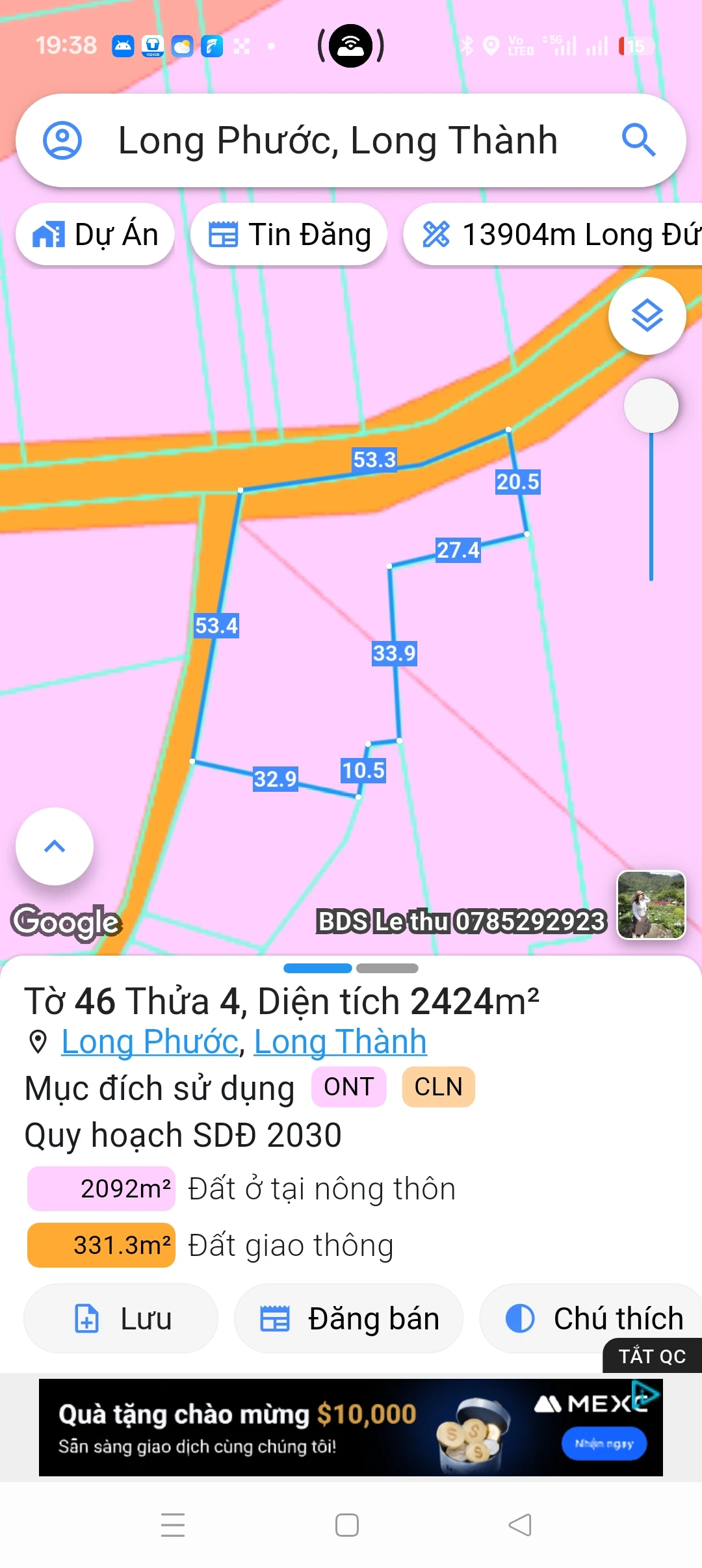Tap Đăng bán to post a listing

click(349, 1319)
